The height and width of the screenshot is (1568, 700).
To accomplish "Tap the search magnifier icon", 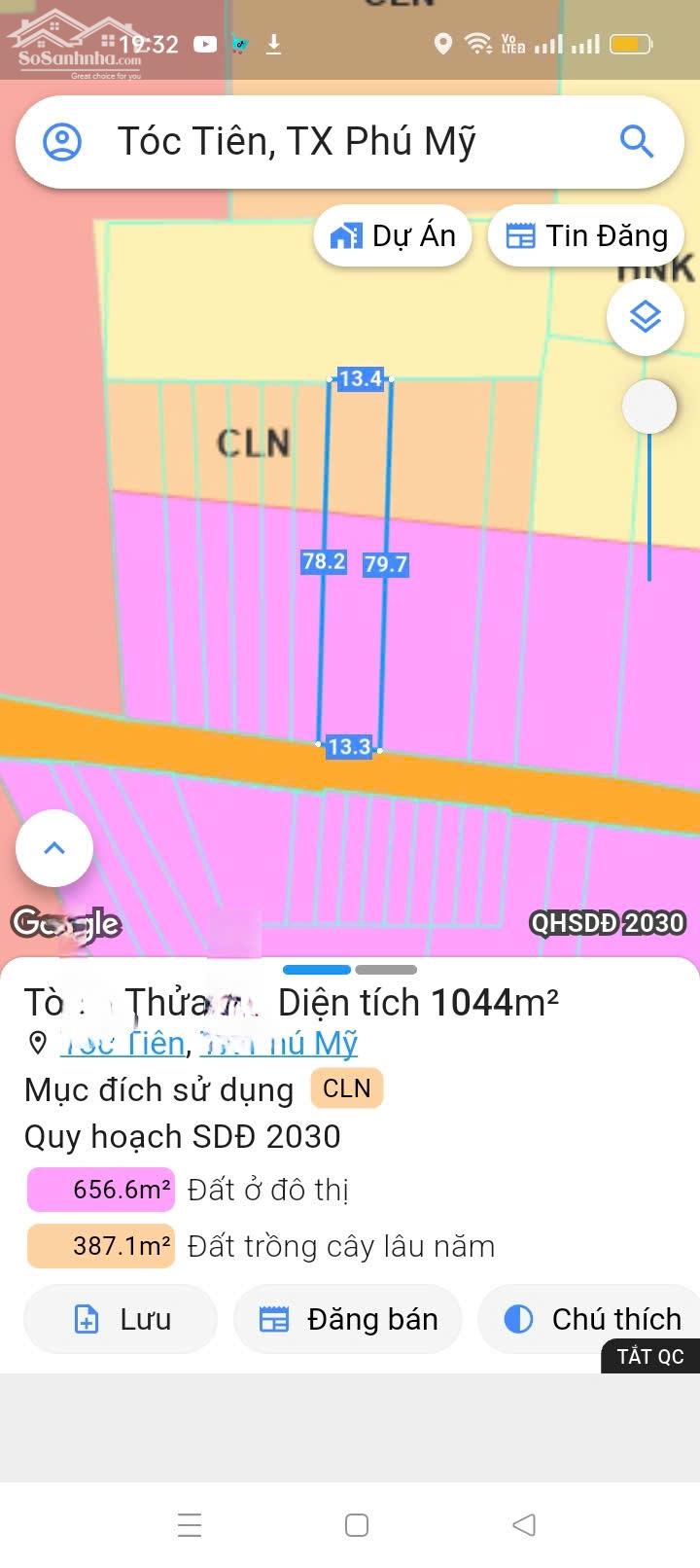I will click(x=637, y=141).
